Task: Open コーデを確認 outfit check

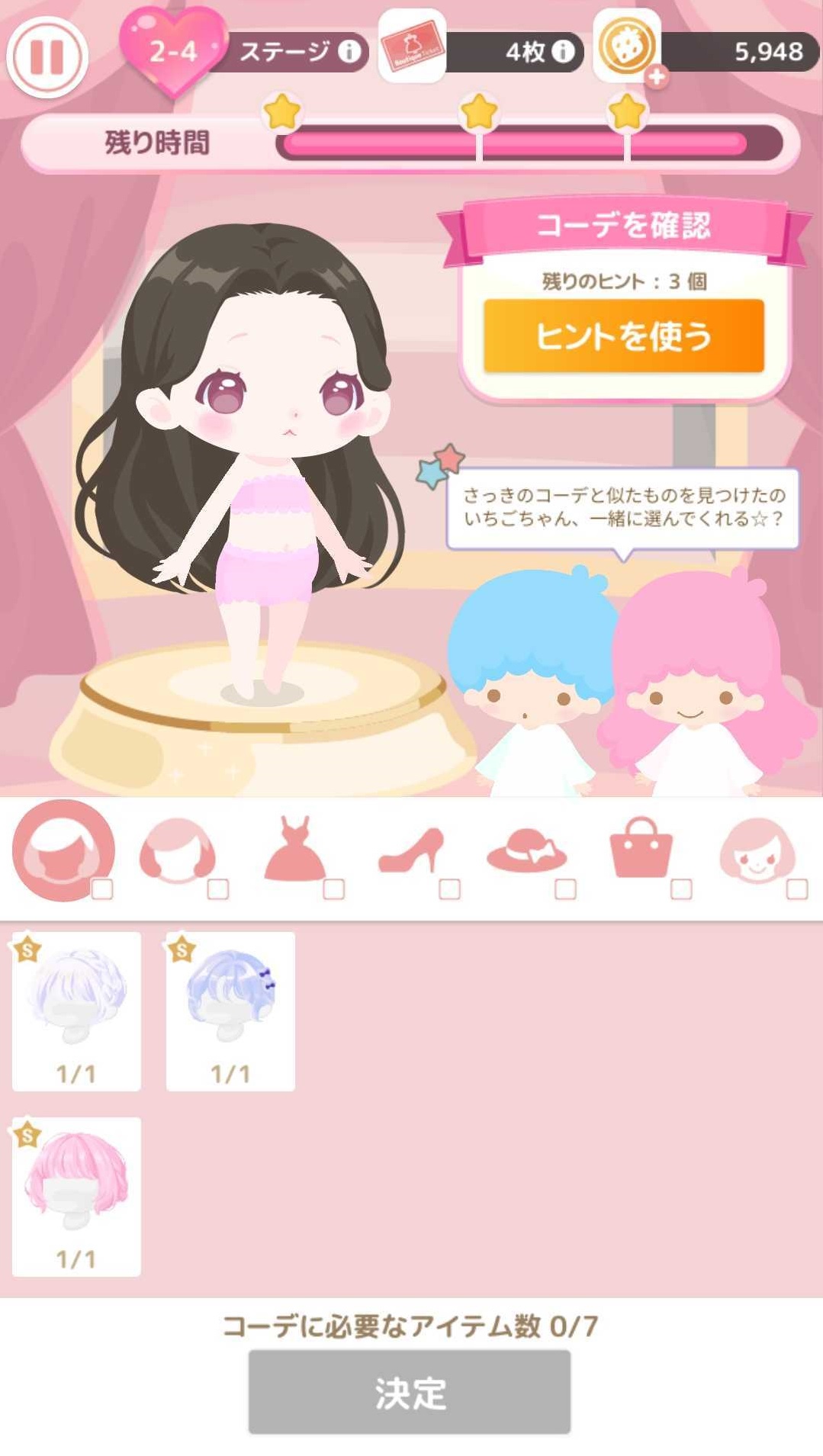Action: click(x=623, y=225)
